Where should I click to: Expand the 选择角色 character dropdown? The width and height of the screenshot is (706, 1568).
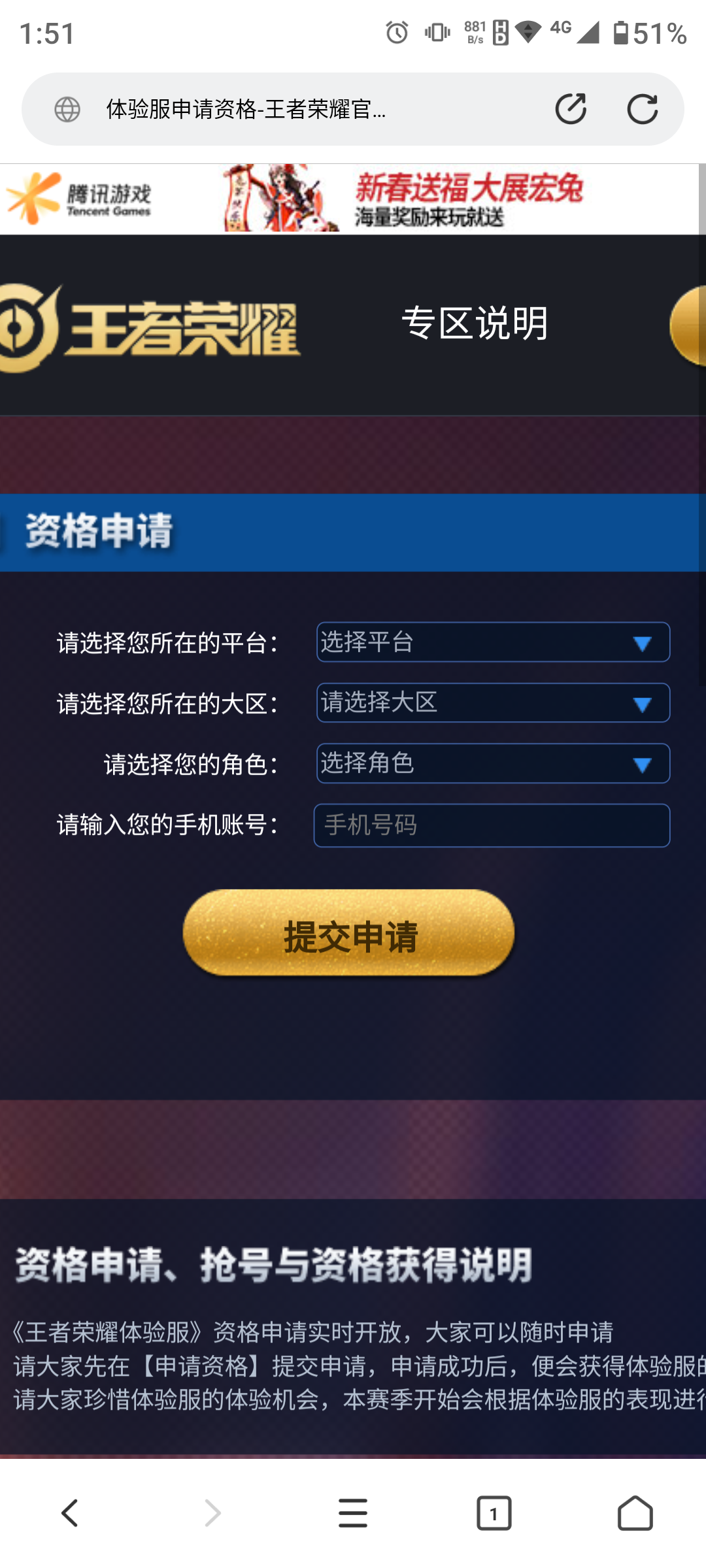(x=493, y=763)
